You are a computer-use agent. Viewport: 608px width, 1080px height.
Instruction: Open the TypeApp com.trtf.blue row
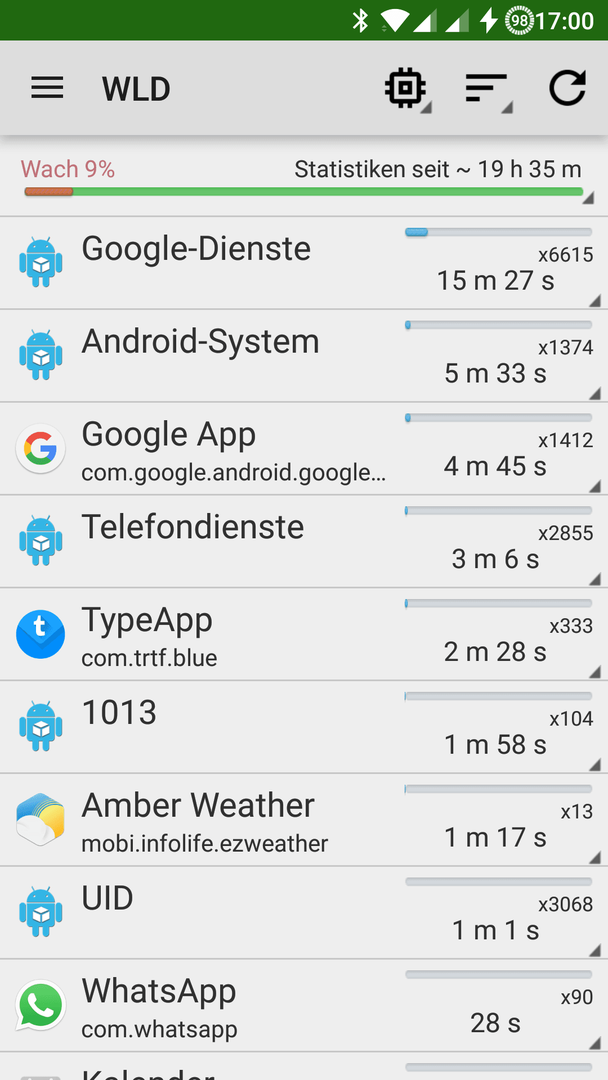pos(304,634)
